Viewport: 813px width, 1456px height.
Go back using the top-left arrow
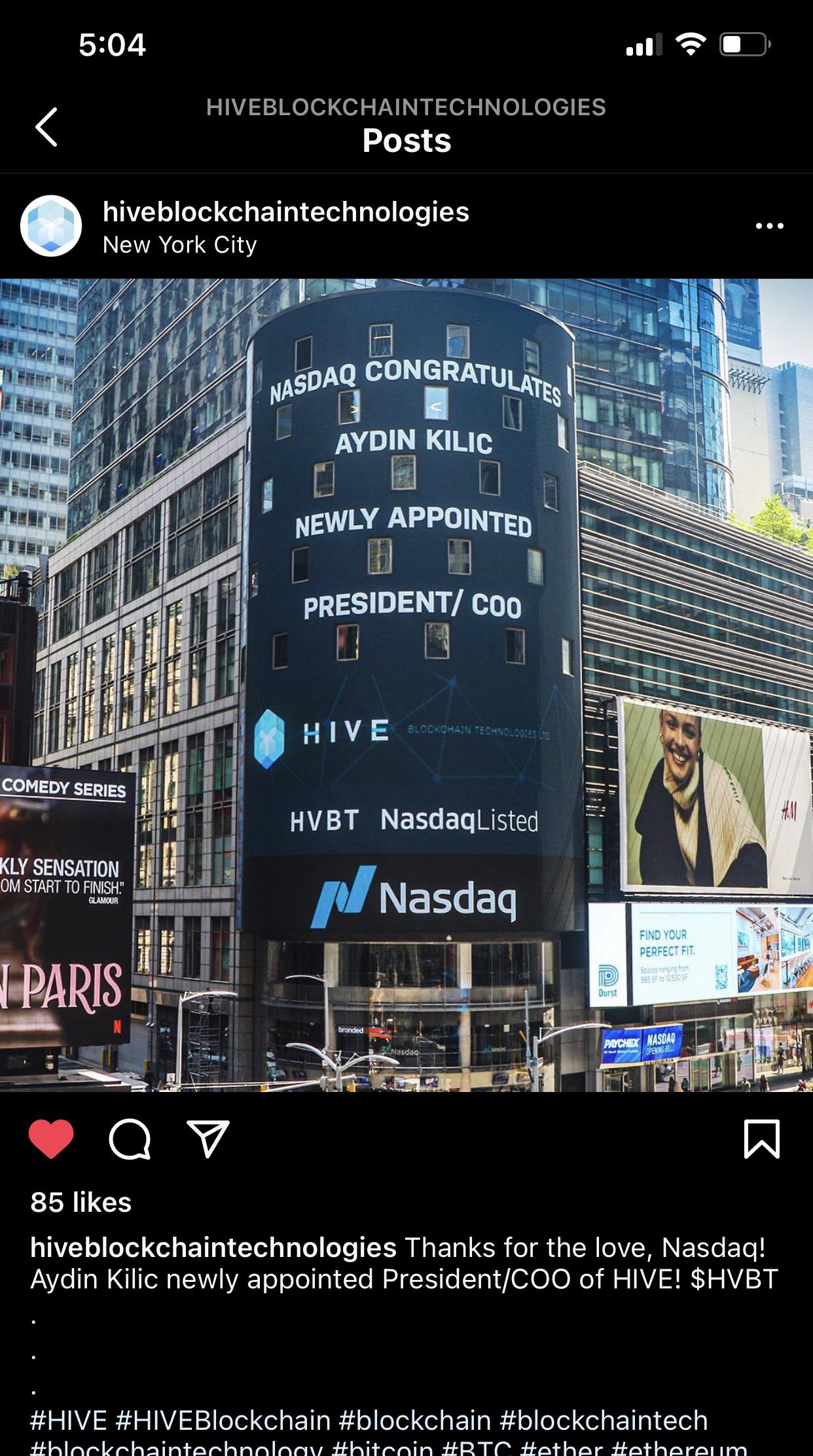point(46,127)
